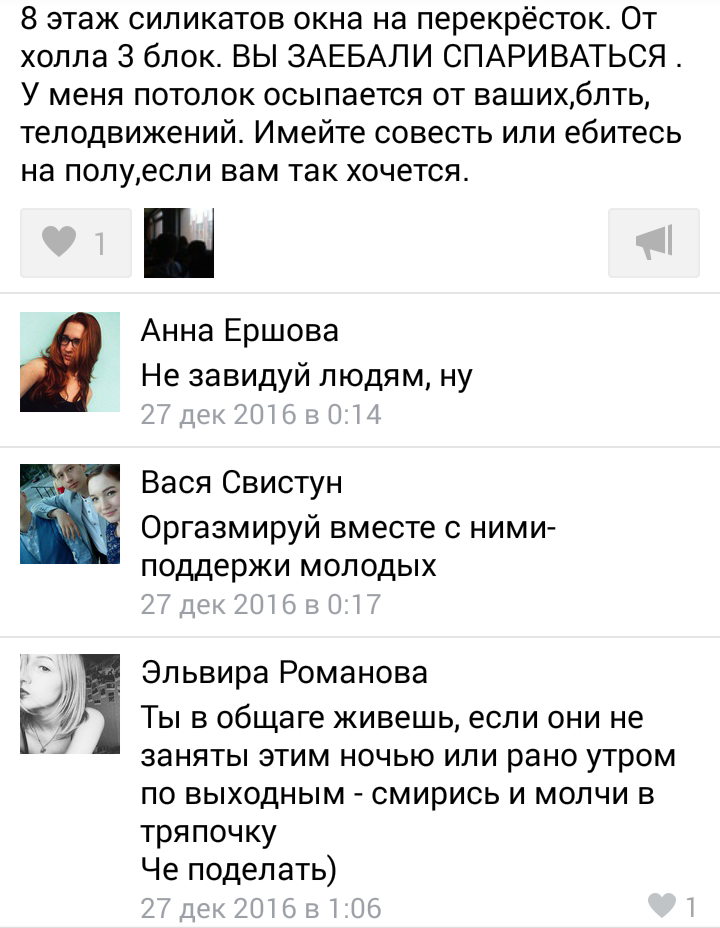Screen dimensions: 720x928
Task: Like Эльвира Романова's comment
Action: [672, 906]
